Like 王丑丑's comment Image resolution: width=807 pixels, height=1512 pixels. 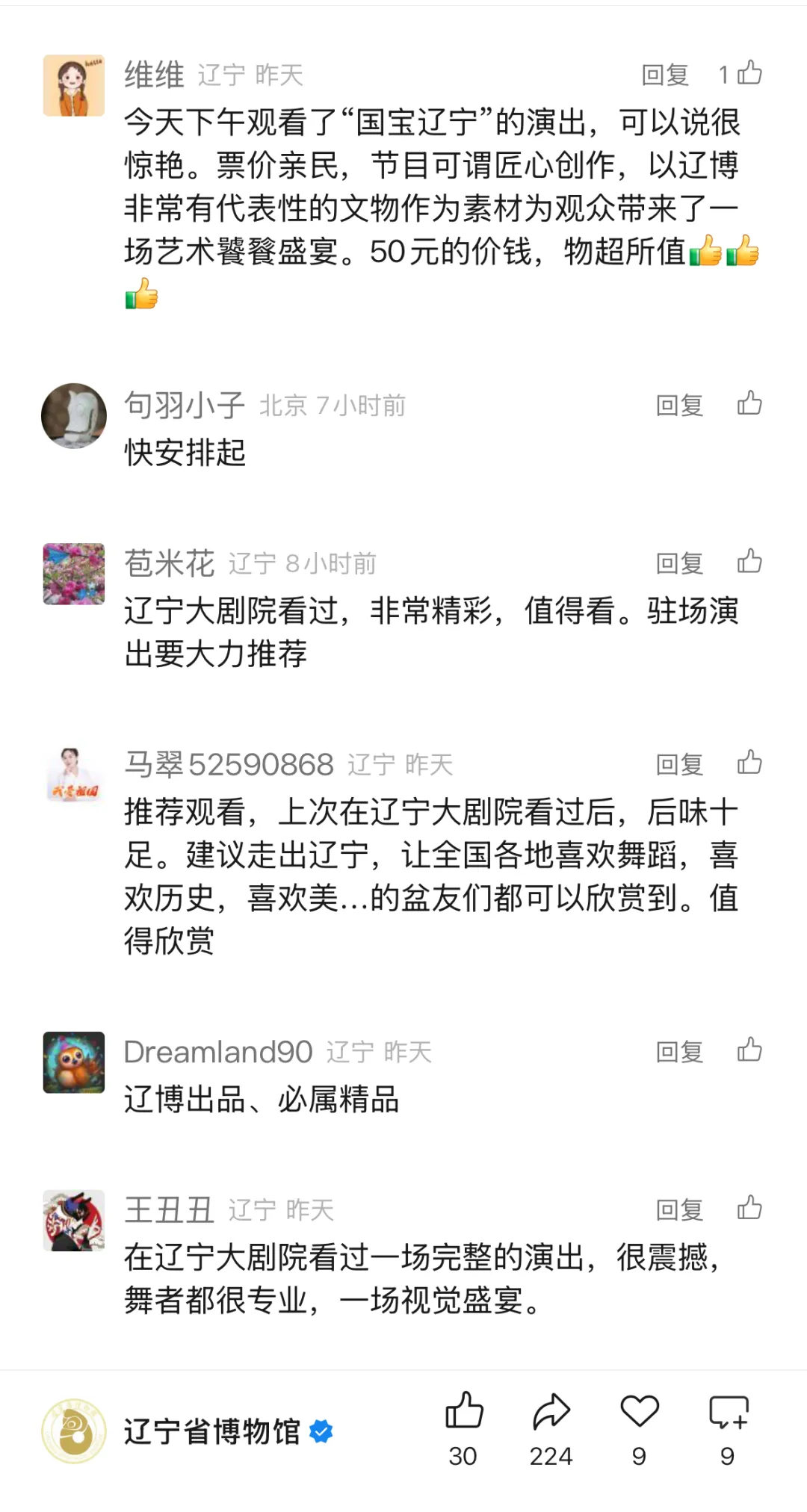(x=749, y=1209)
